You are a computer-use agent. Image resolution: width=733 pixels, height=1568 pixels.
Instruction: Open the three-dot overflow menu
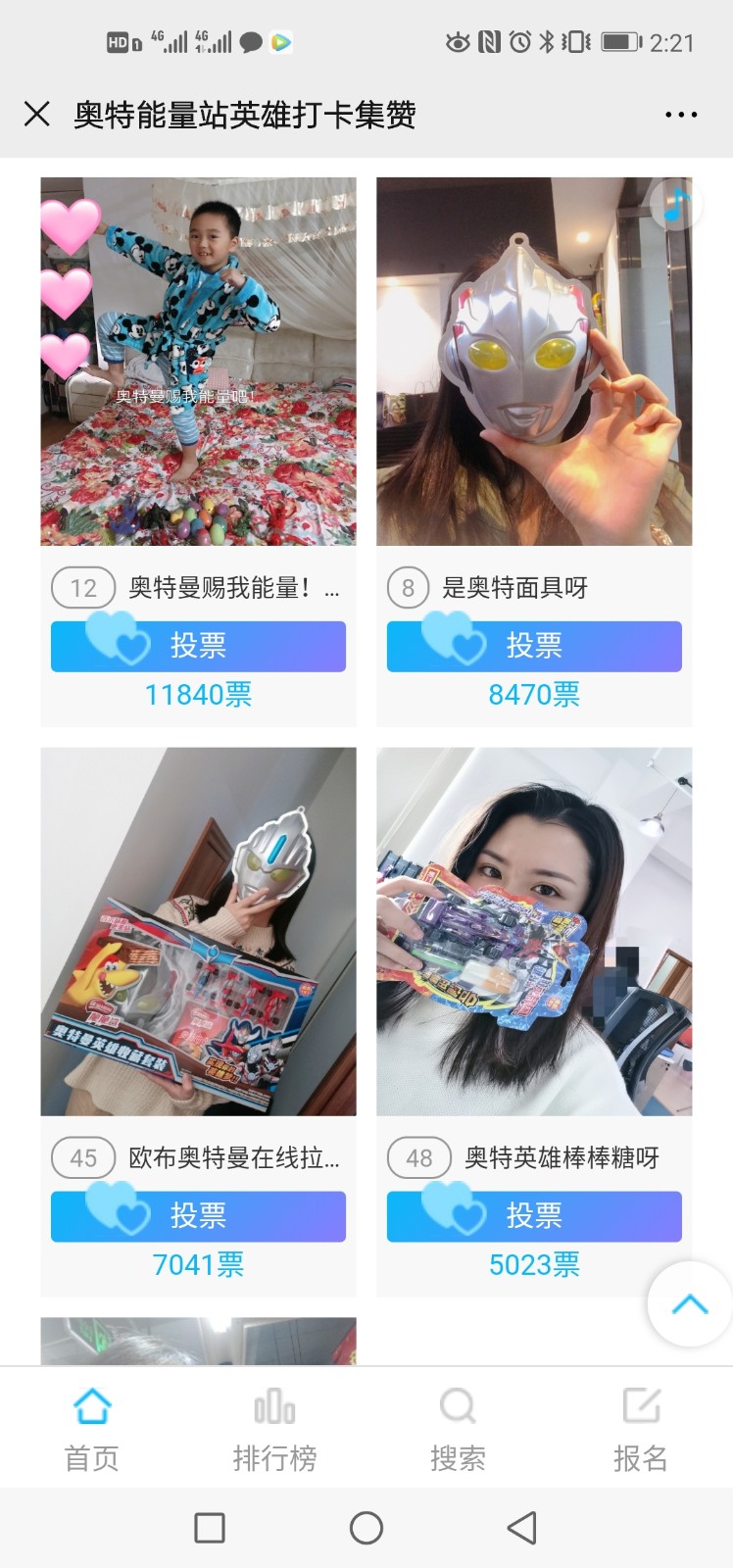tap(681, 115)
